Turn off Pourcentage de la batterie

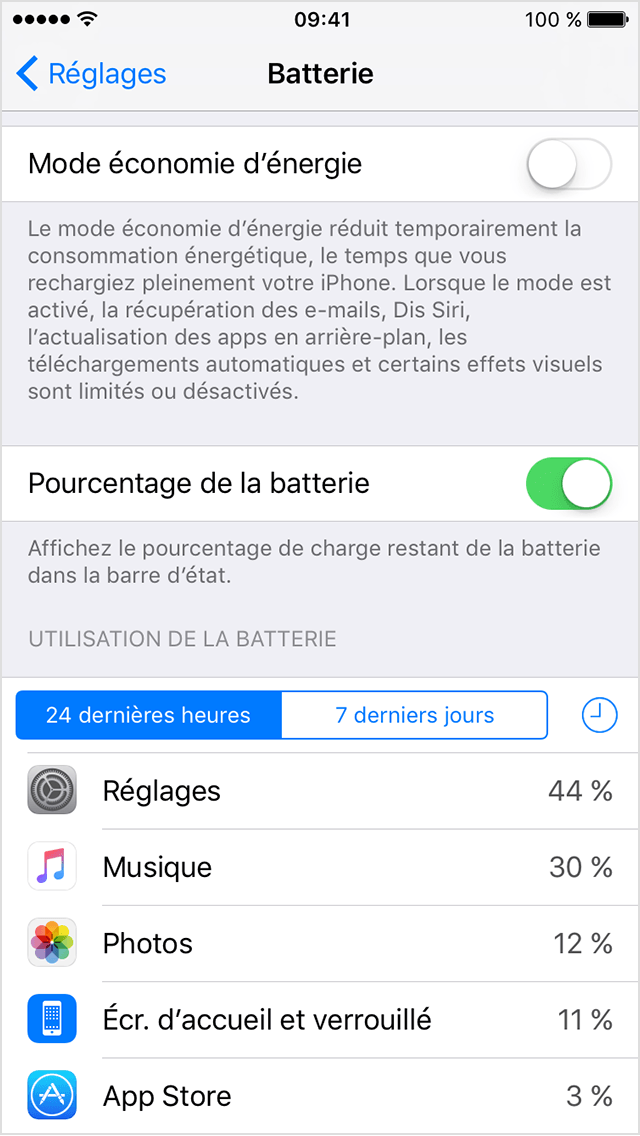(x=568, y=484)
